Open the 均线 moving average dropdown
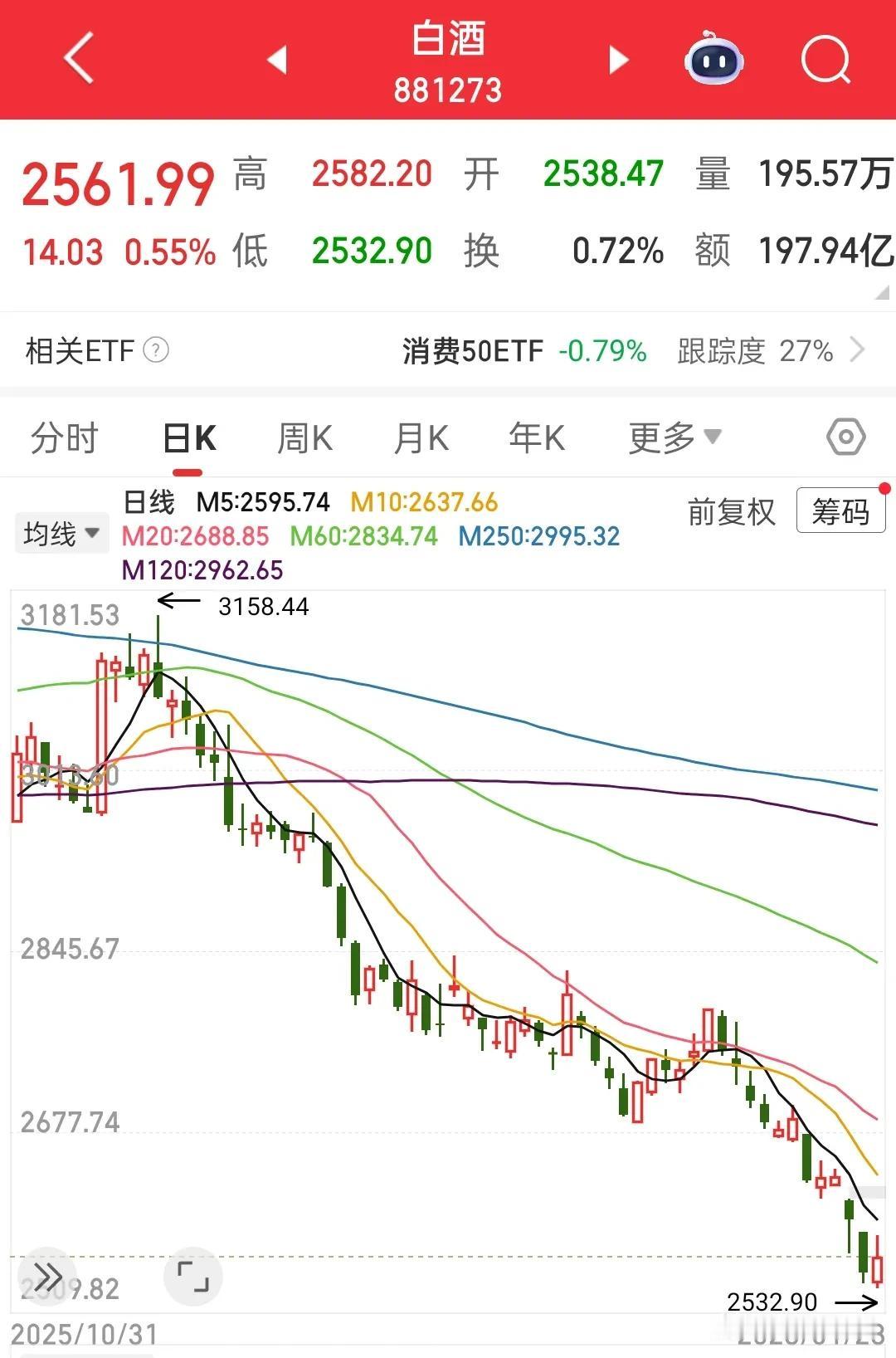Screen dimensions: 896x1358 tap(62, 532)
